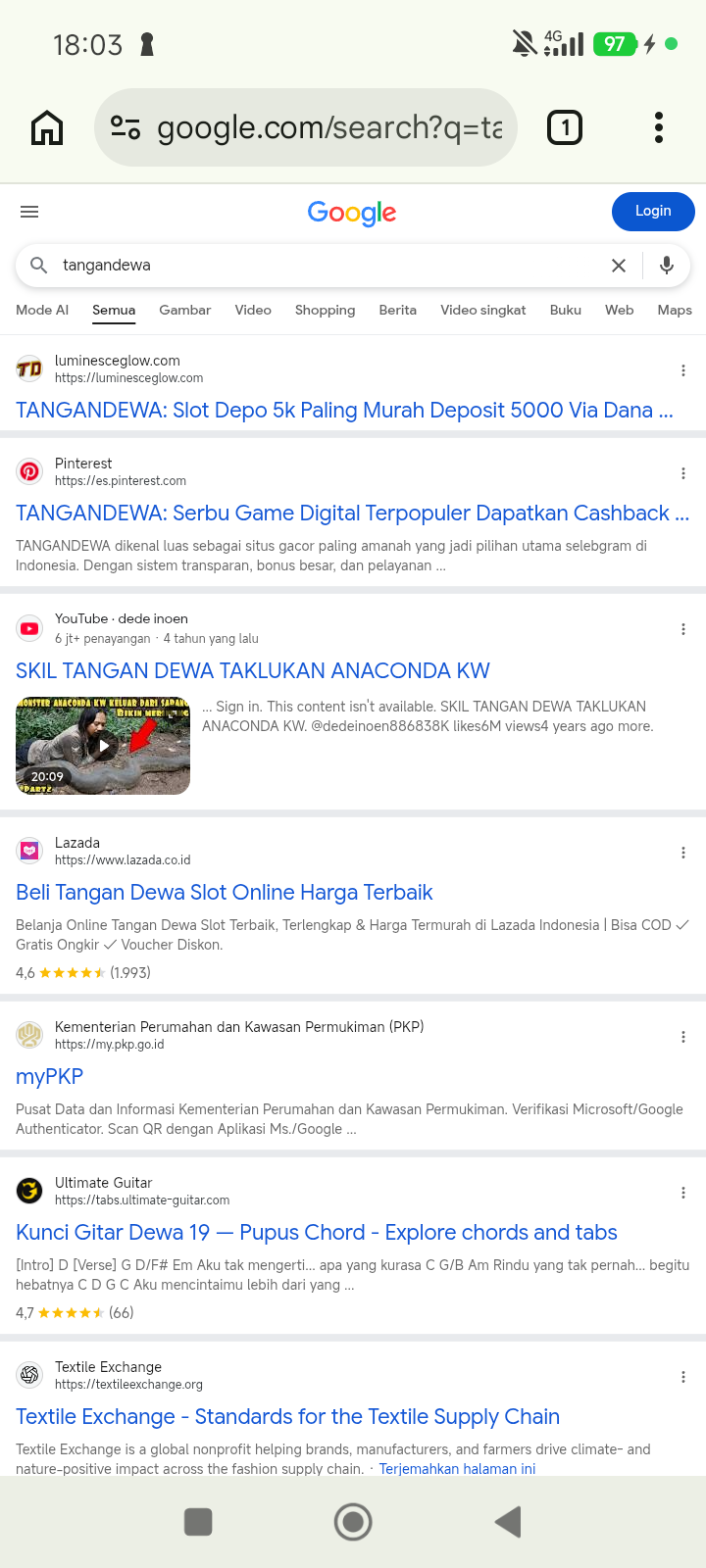Switch to the Mode AI tab

click(x=42, y=310)
